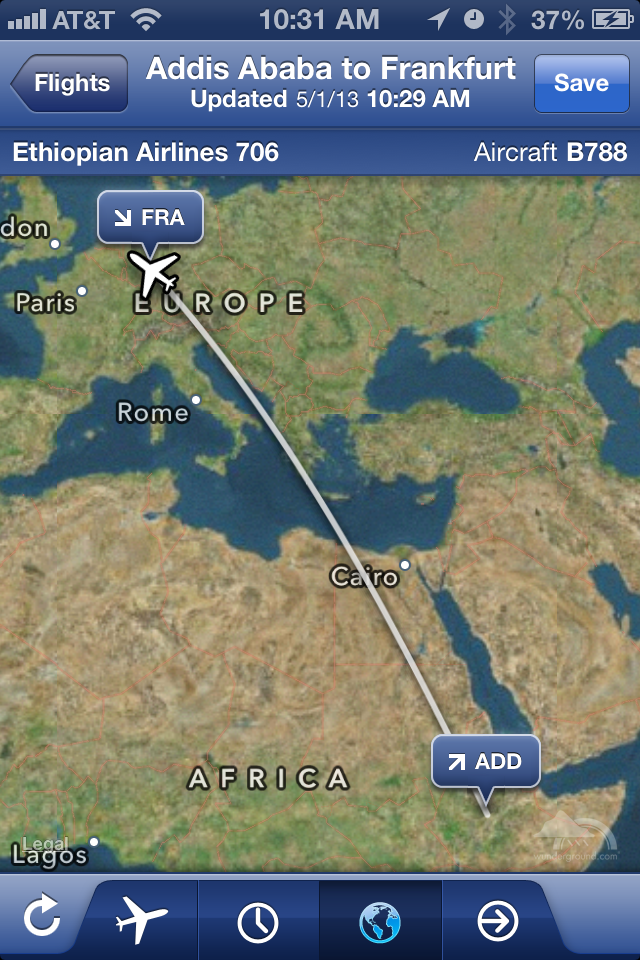
Task: Open the arrow-in-circle tab
Action: (x=499, y=921)
